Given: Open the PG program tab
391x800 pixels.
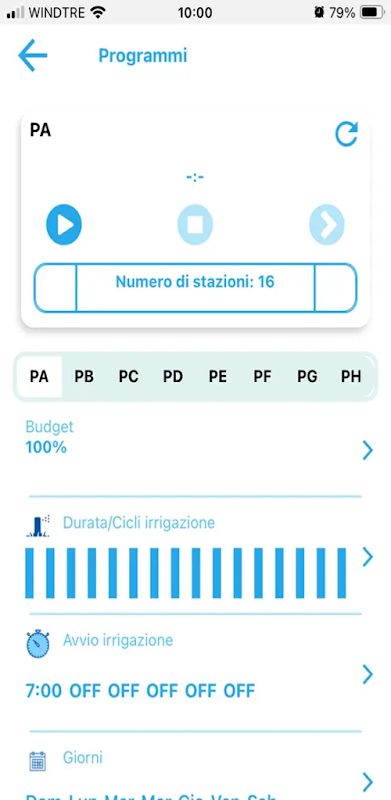Looking at the screenshot, I should [x=307, y=377].
